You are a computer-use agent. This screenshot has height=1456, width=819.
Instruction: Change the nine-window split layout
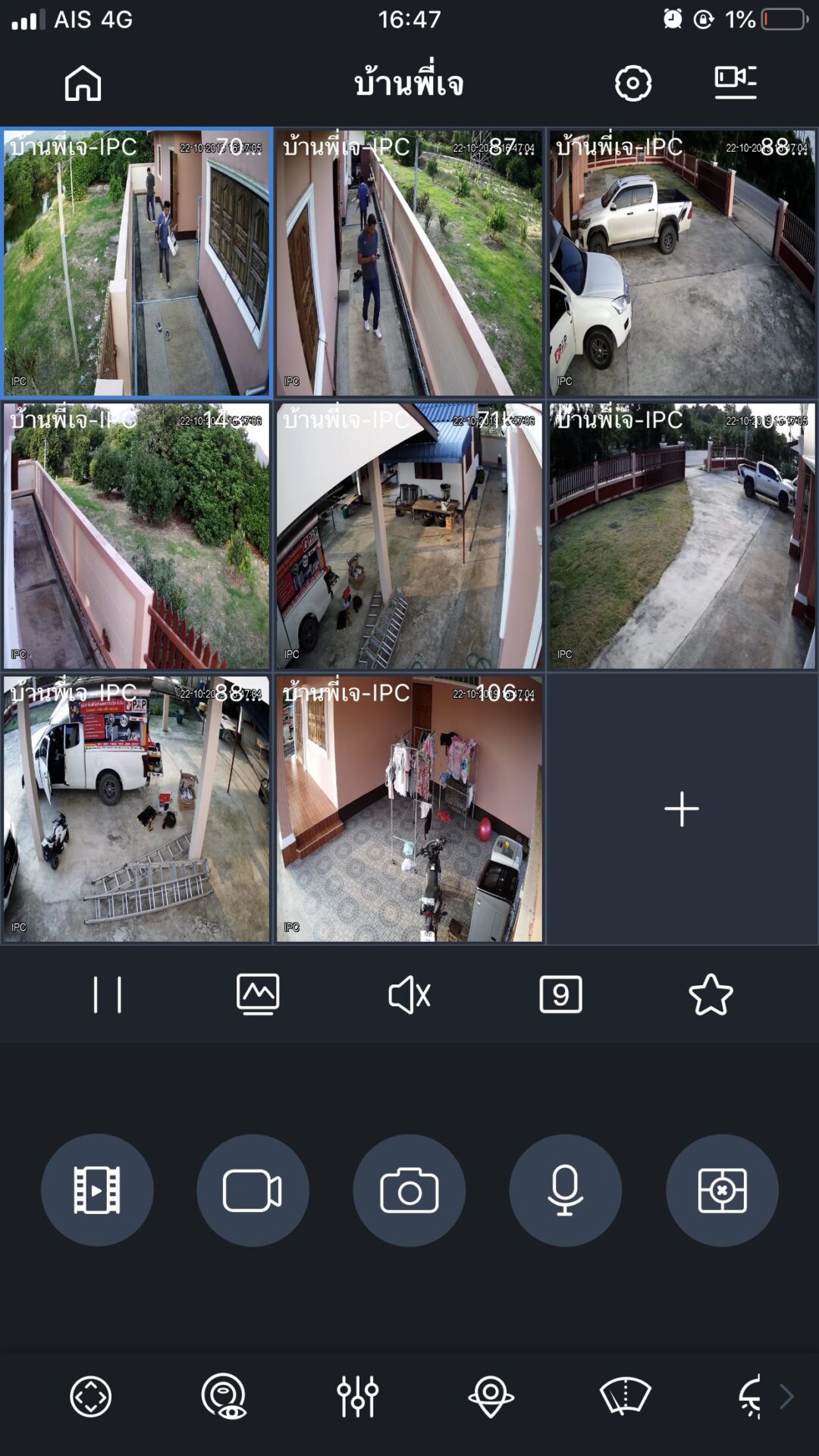pos(561,995)
